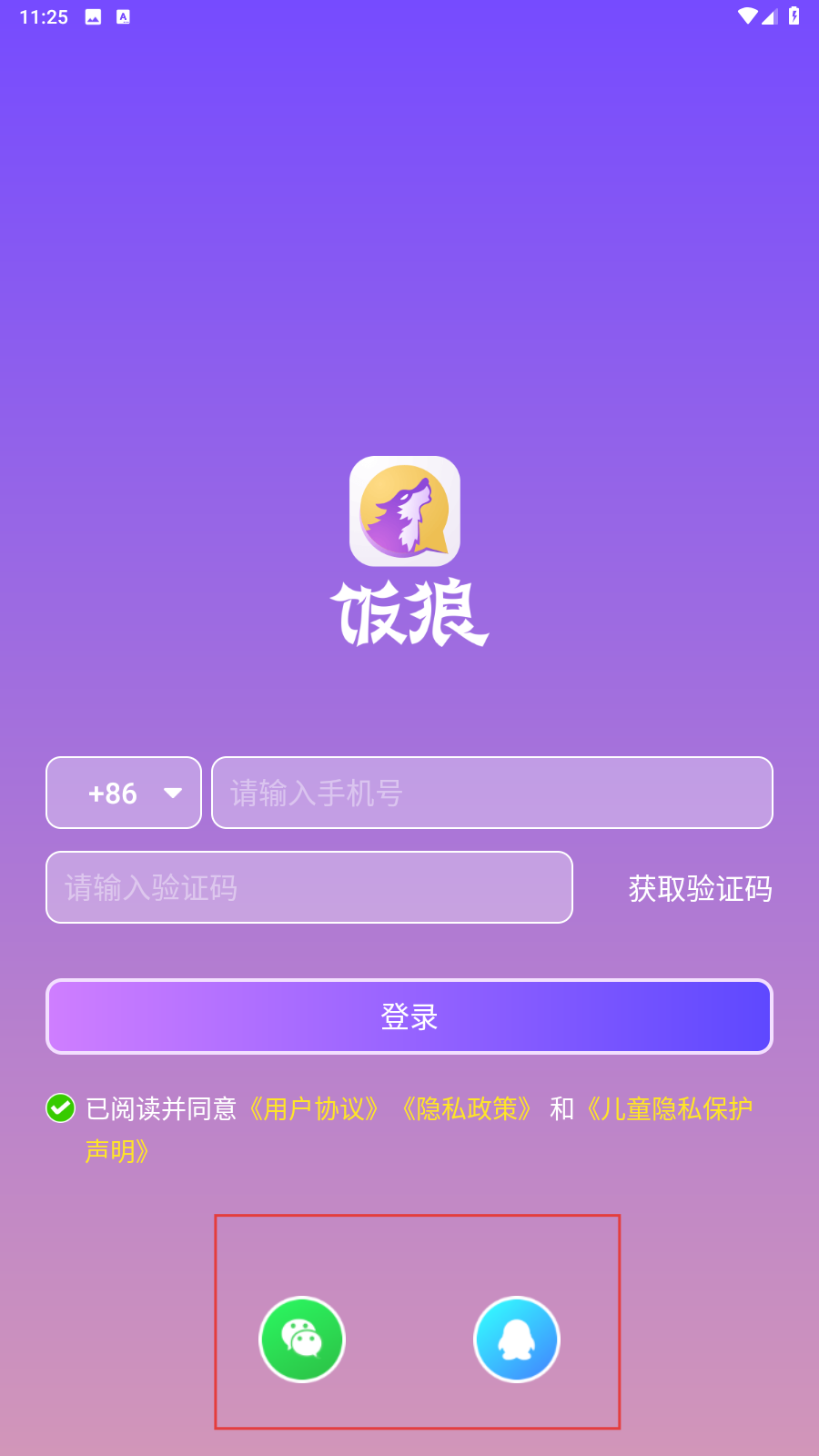Viewport: 819px width, 1456px height.
Task: Uncheck the agreement checkbox
Action: click(60, 1108)
